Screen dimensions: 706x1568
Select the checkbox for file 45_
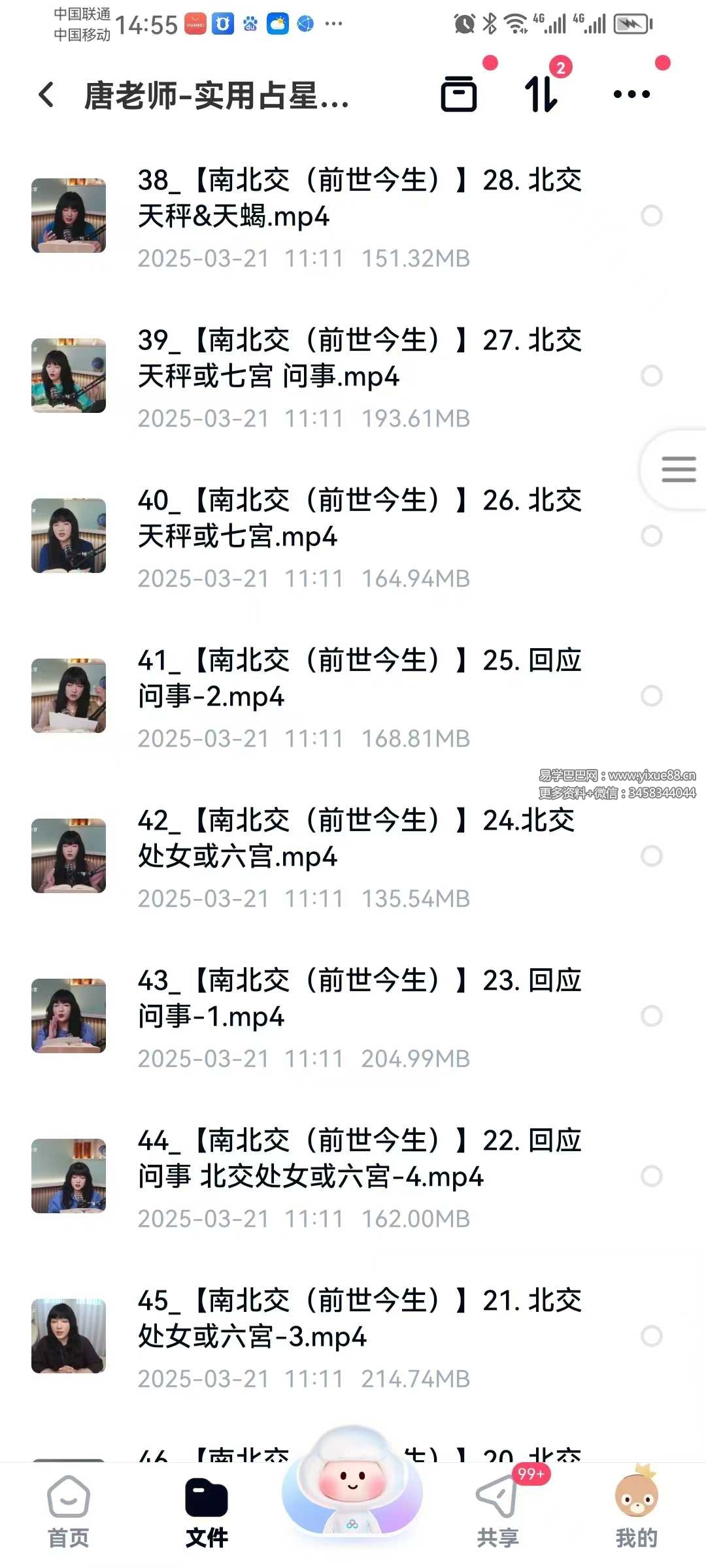[651, 1336]
